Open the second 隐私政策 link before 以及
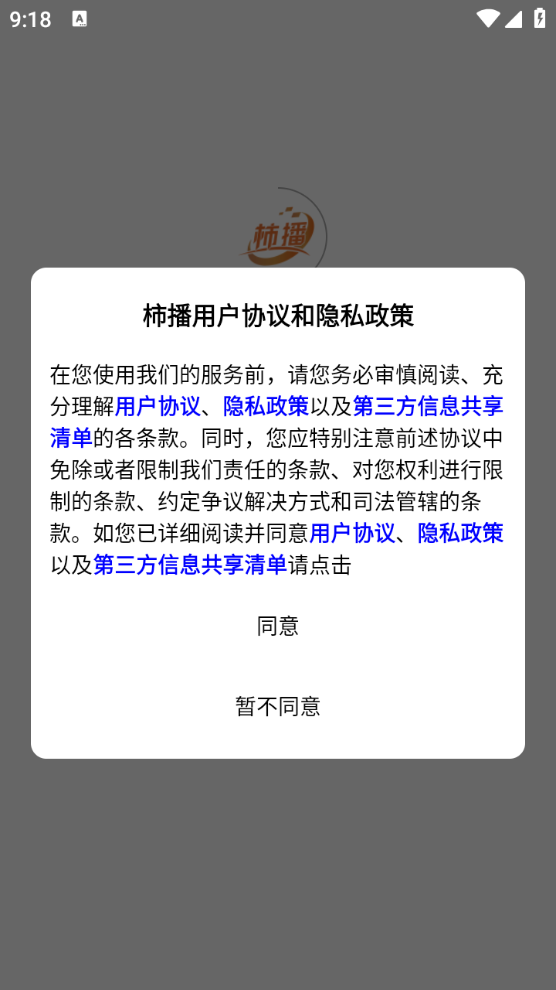 tap(461, 534)
